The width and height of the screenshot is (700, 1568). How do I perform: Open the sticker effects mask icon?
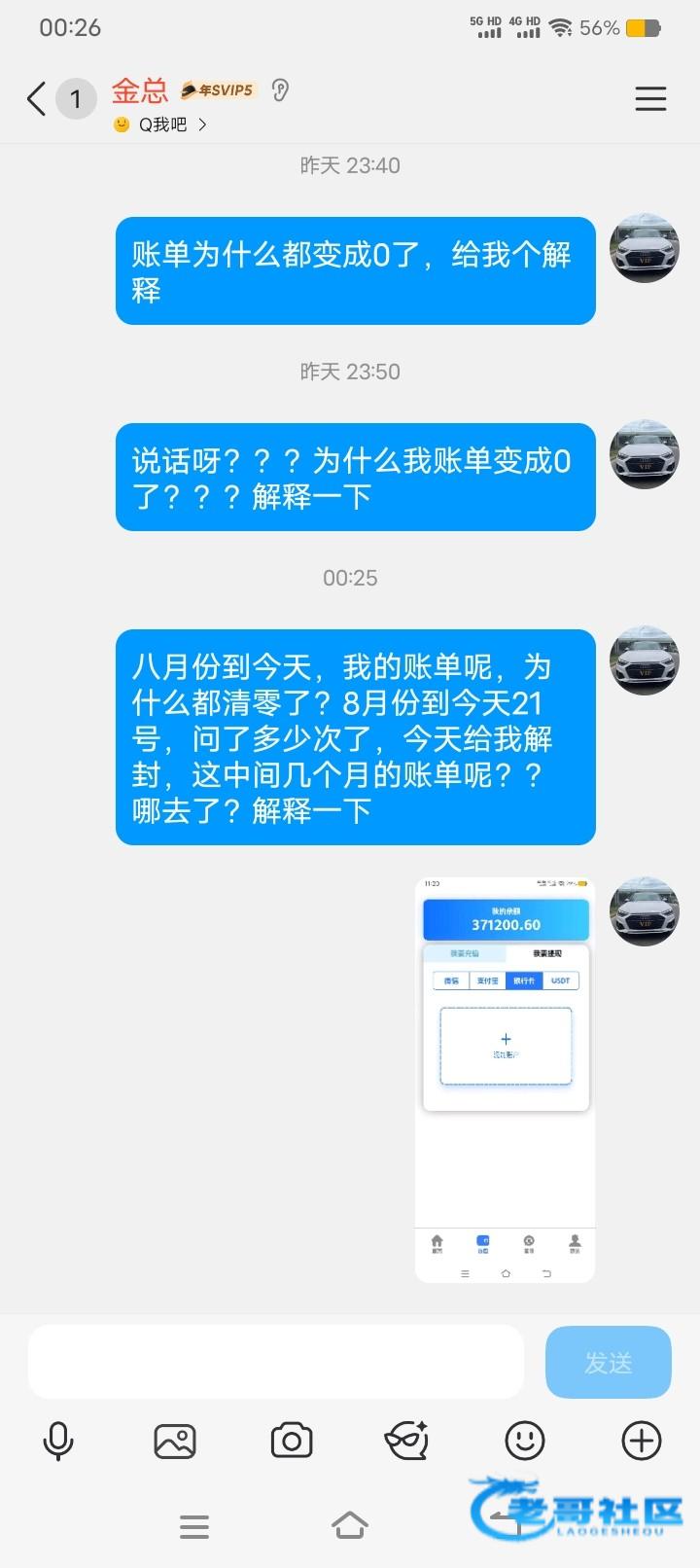click(x=407, y=1441)
